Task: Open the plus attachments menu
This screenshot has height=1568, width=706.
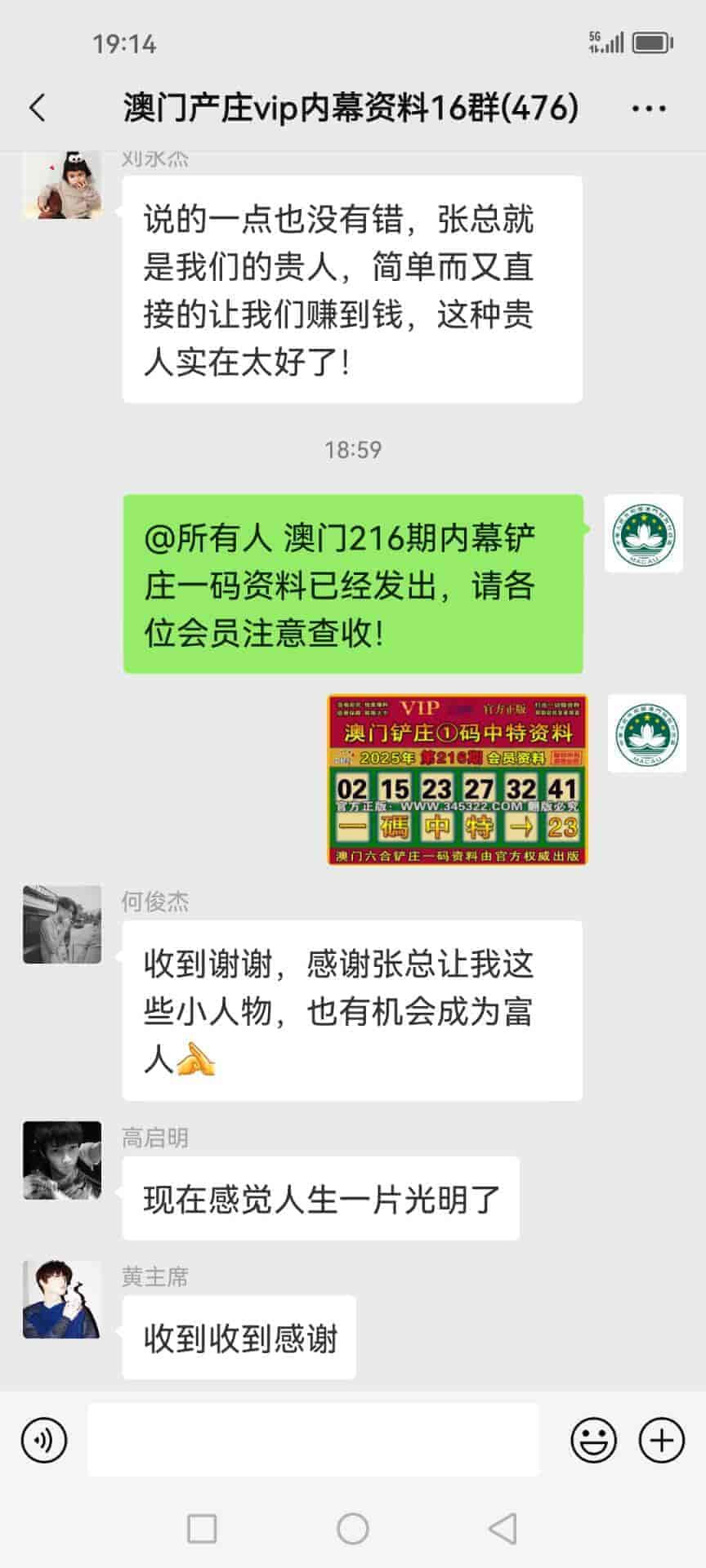Action: point(661,1440)
